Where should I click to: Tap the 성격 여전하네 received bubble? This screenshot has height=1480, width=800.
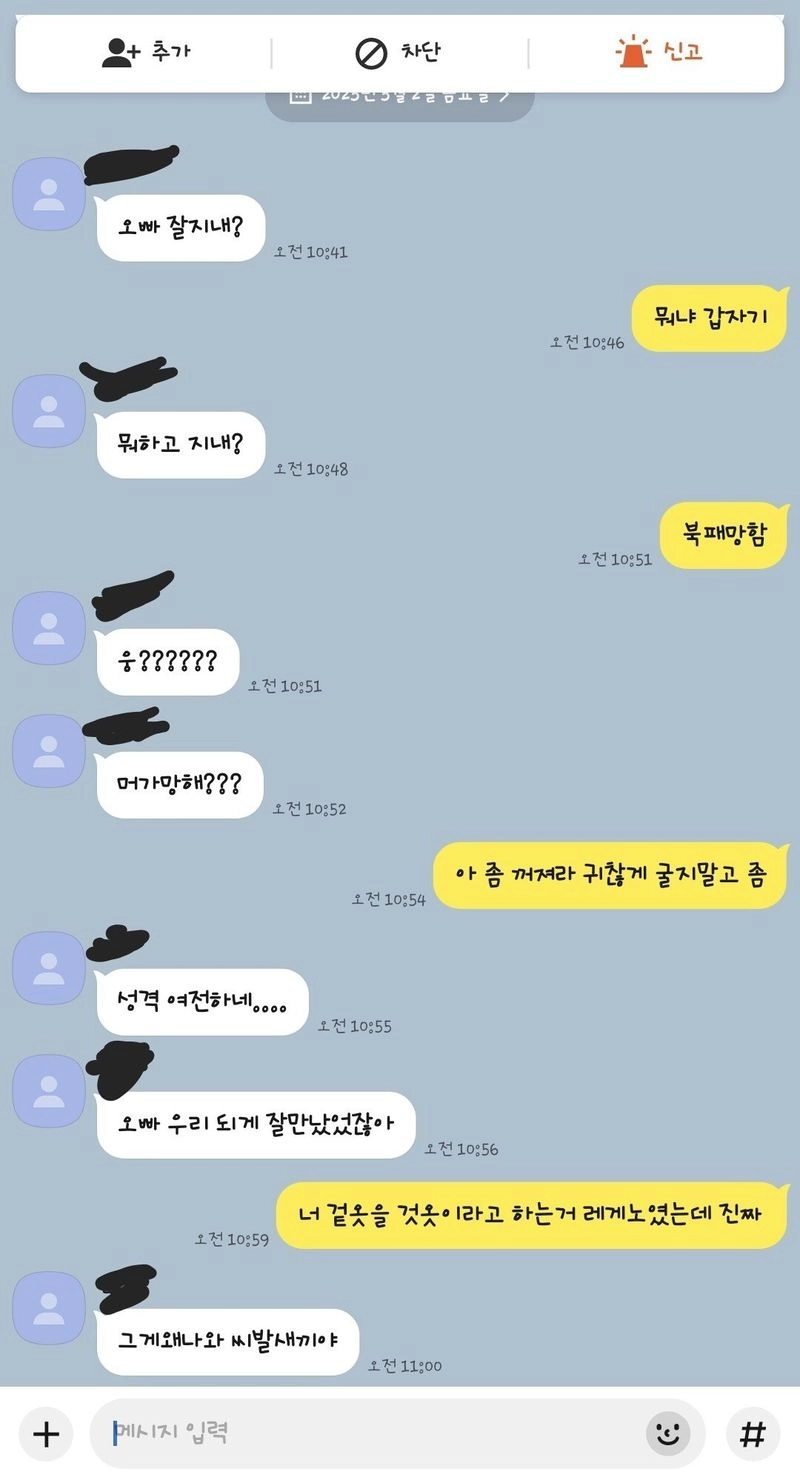coord(202,1002)
